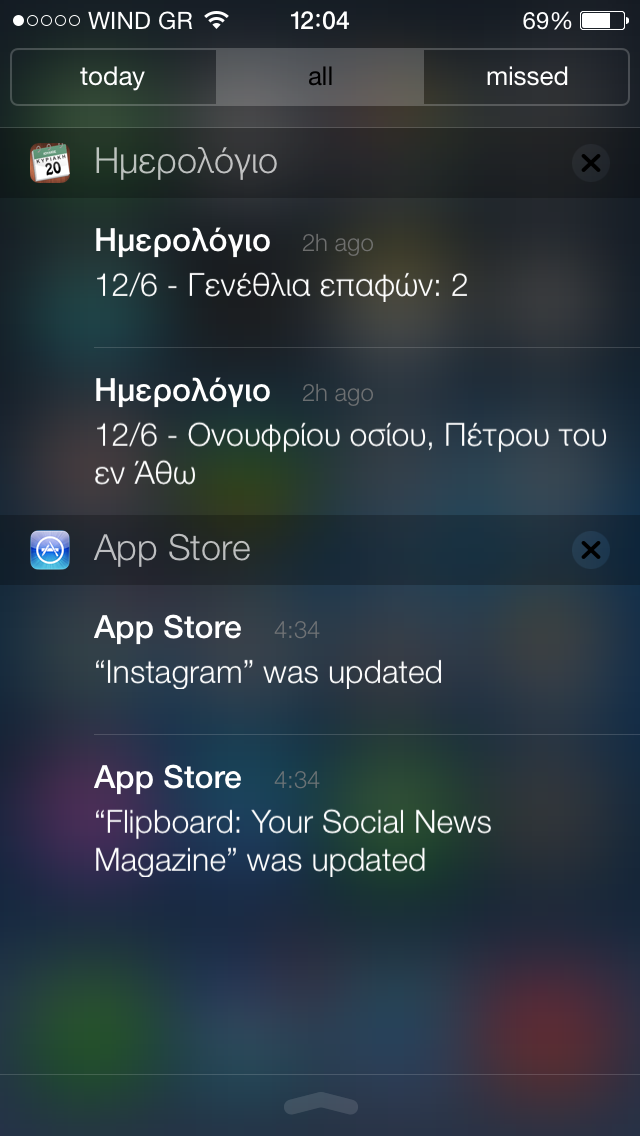
Task: Open the Γενέθλια επαφών calendar notification
Action: point(320,272)
